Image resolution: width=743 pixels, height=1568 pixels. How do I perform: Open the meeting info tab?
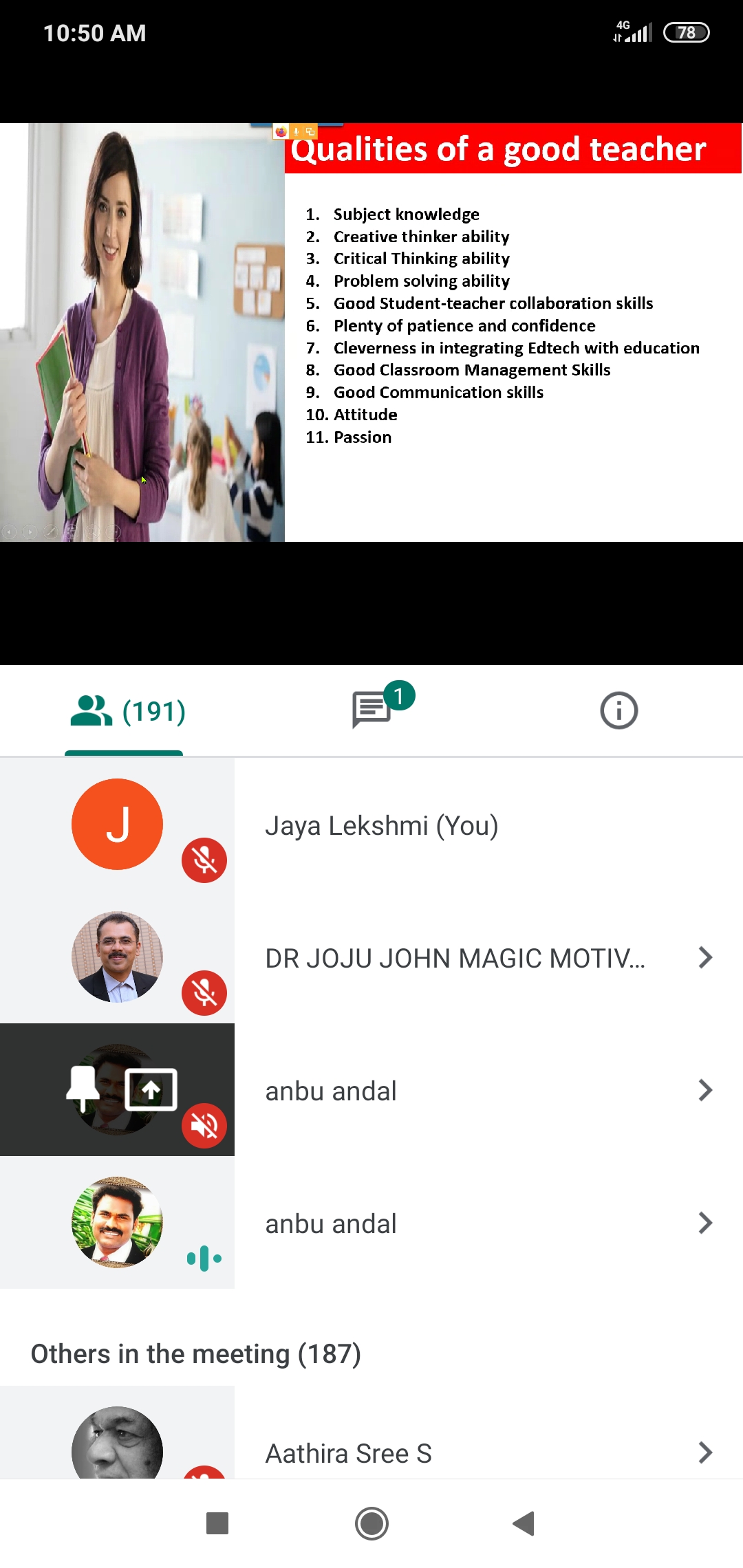[618, 710]
